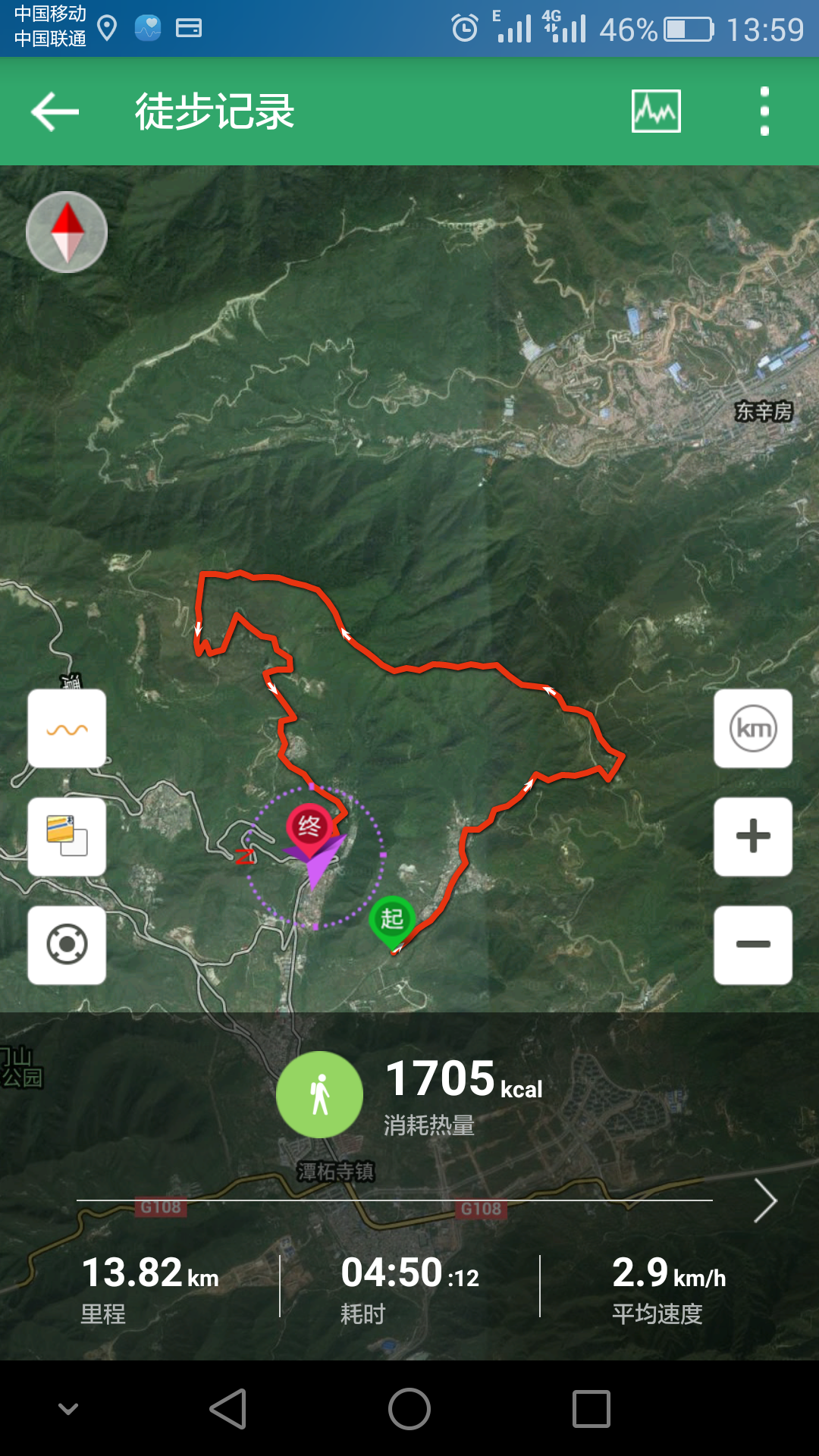Viewport: 819px width, 1456px height.
Task: Tap the system home button
Action: 409,1409
